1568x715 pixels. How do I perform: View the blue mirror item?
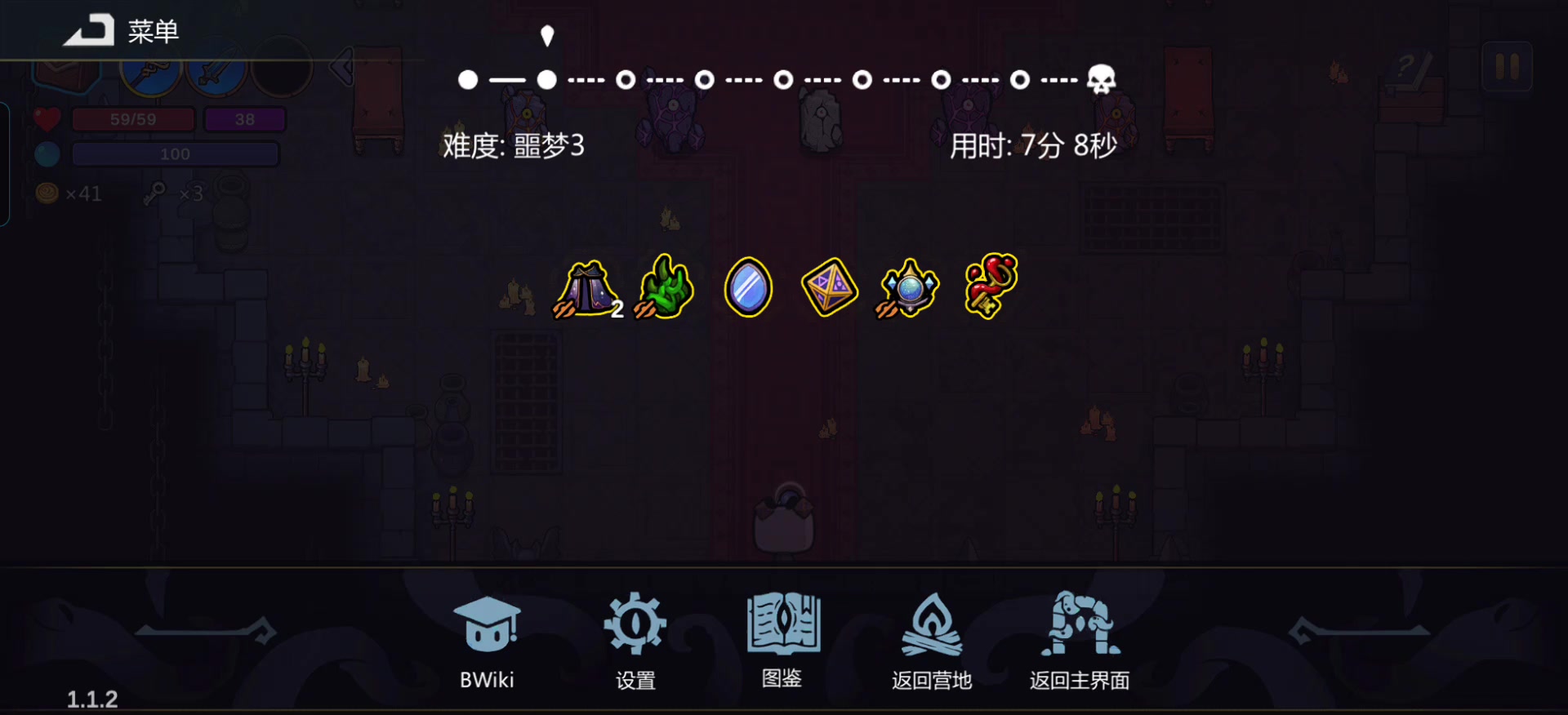click(x=747, y=286)
